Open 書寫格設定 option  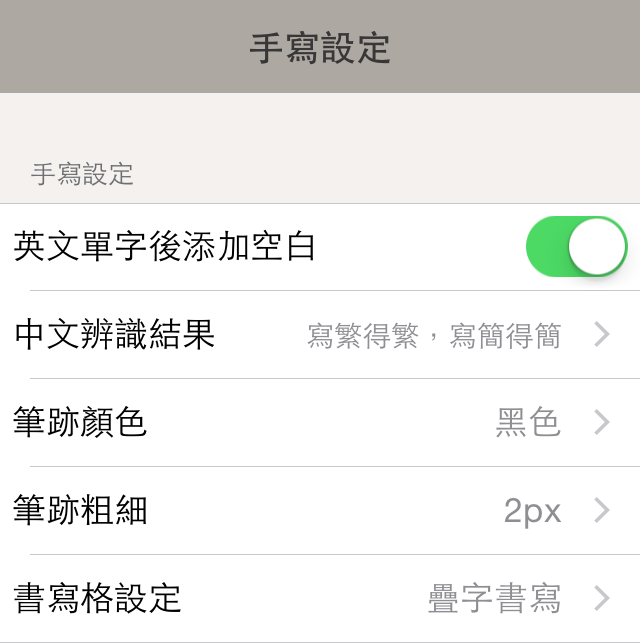pos(320,598)
